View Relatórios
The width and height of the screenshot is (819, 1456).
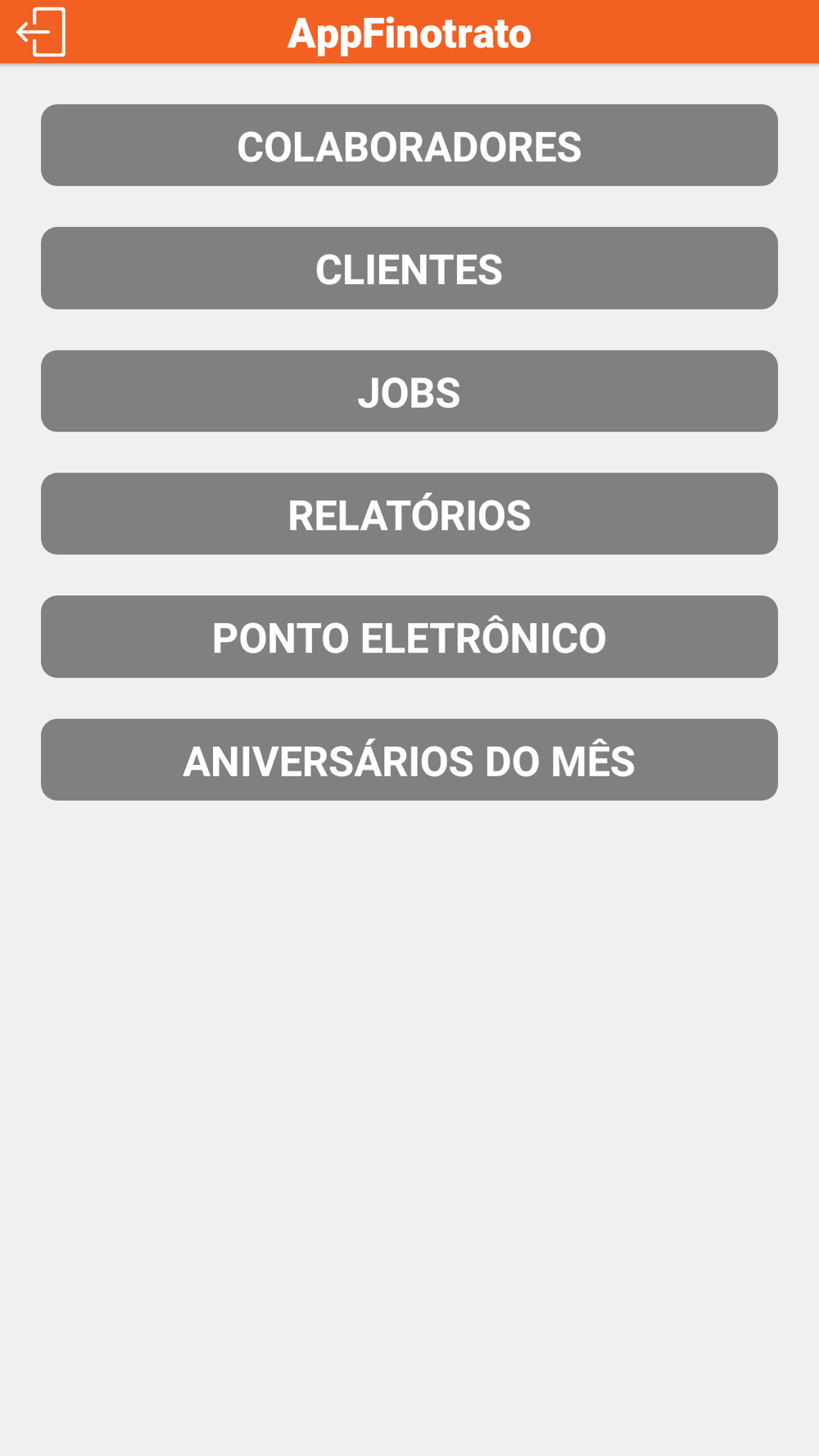(409, 513)
